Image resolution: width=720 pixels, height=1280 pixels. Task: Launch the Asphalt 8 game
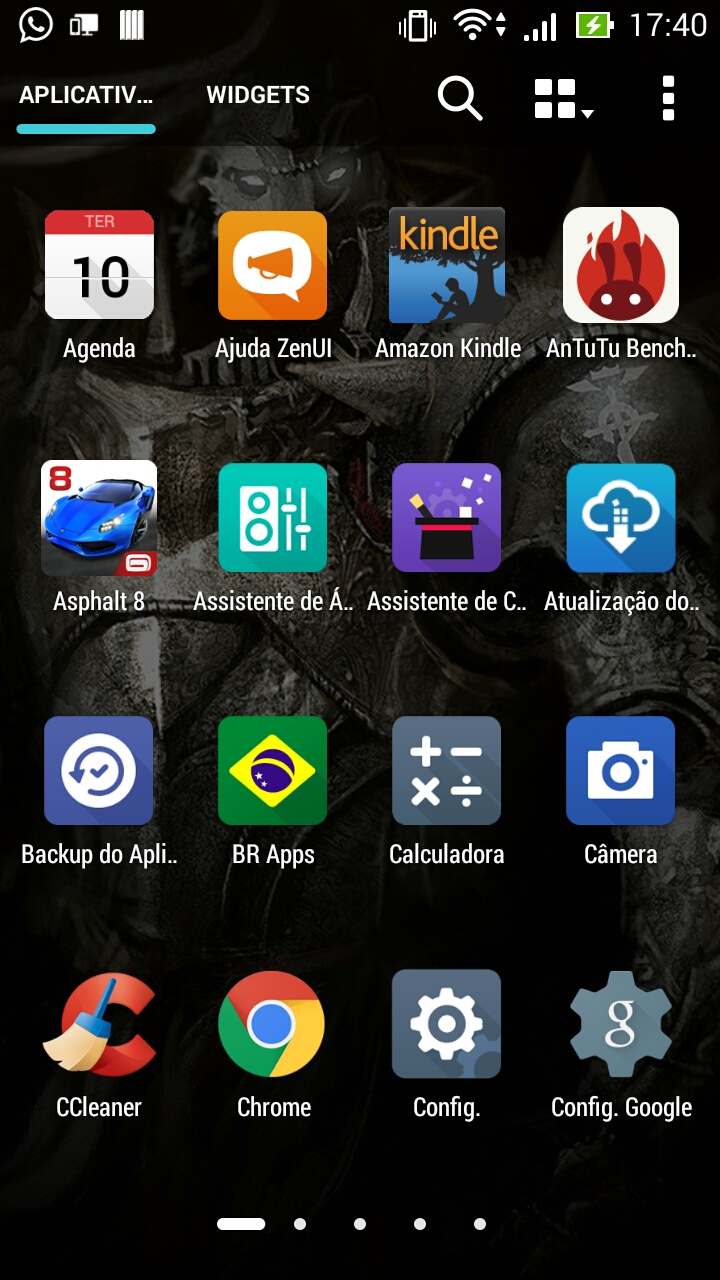(99, 518)
